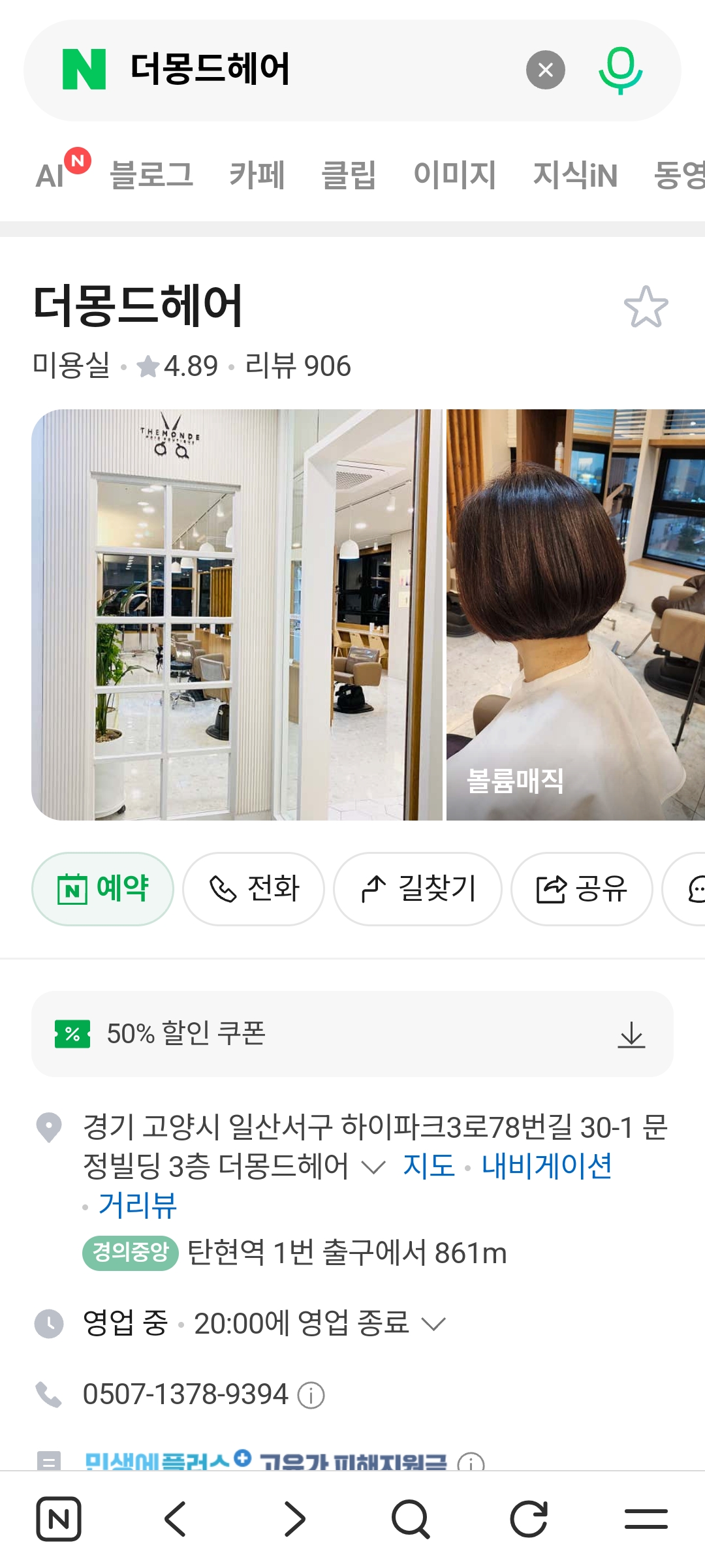Viewport: 705px width, 1568px height.
Task: Download the 50% 할인 쿠폰
Action: click(631, 1035)
